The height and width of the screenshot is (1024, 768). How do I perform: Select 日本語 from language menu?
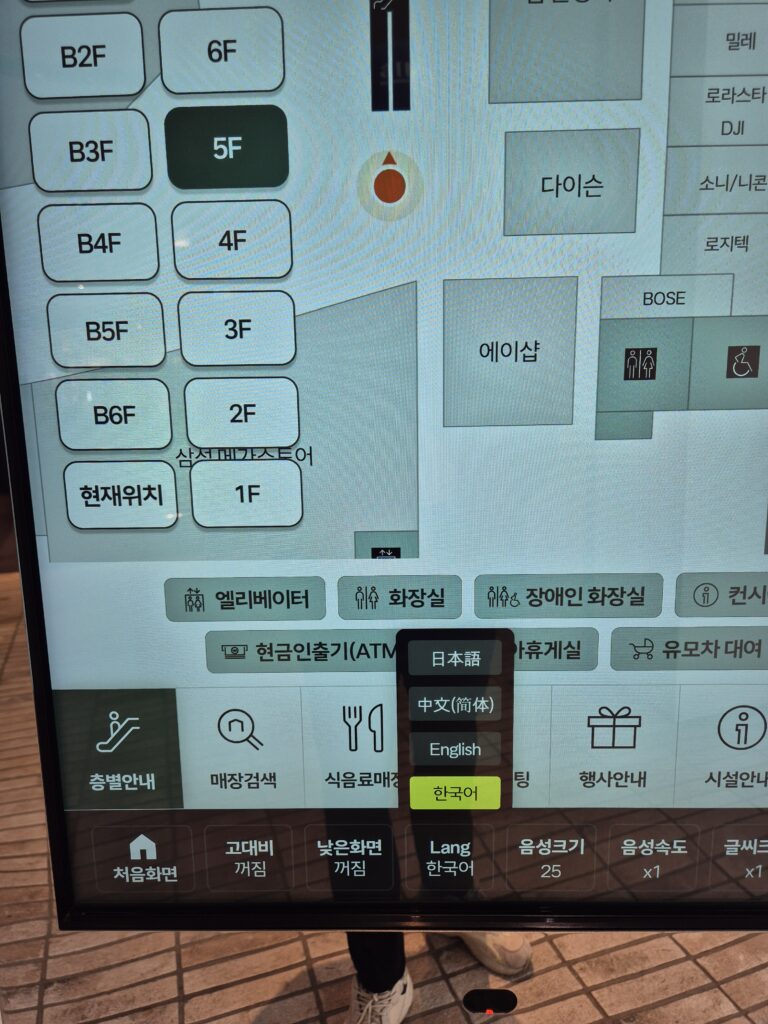[x=455, y=658]
